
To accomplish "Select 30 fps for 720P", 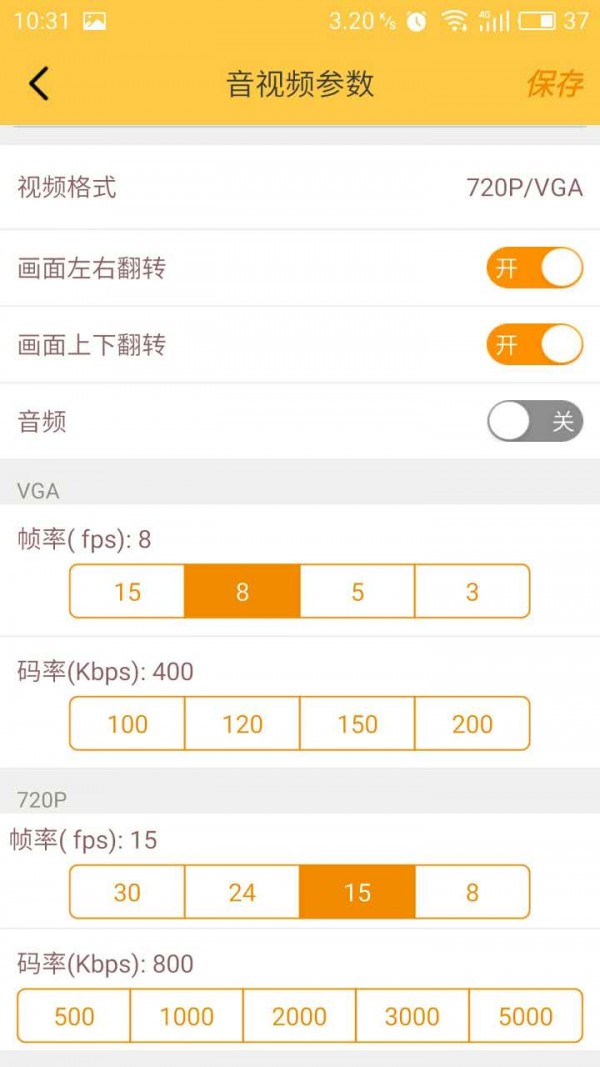I will [127, 891].
